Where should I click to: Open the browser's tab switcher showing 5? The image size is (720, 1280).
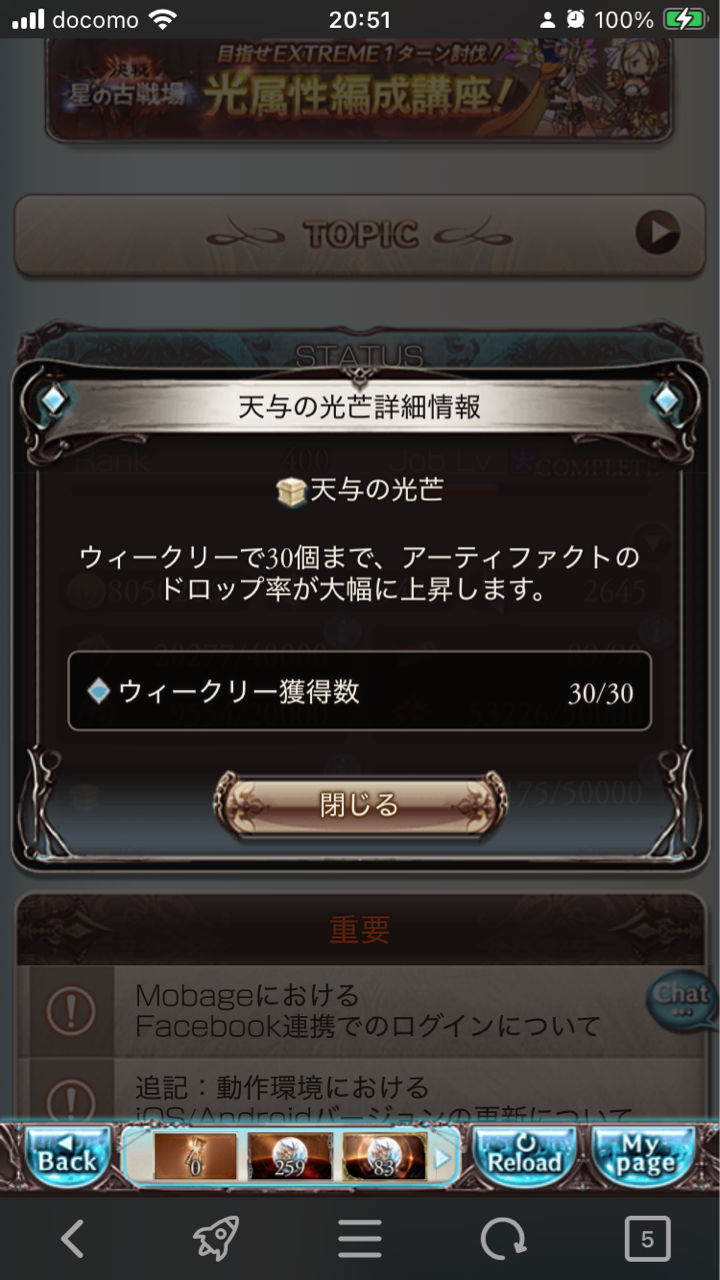tap(647, 1240)
